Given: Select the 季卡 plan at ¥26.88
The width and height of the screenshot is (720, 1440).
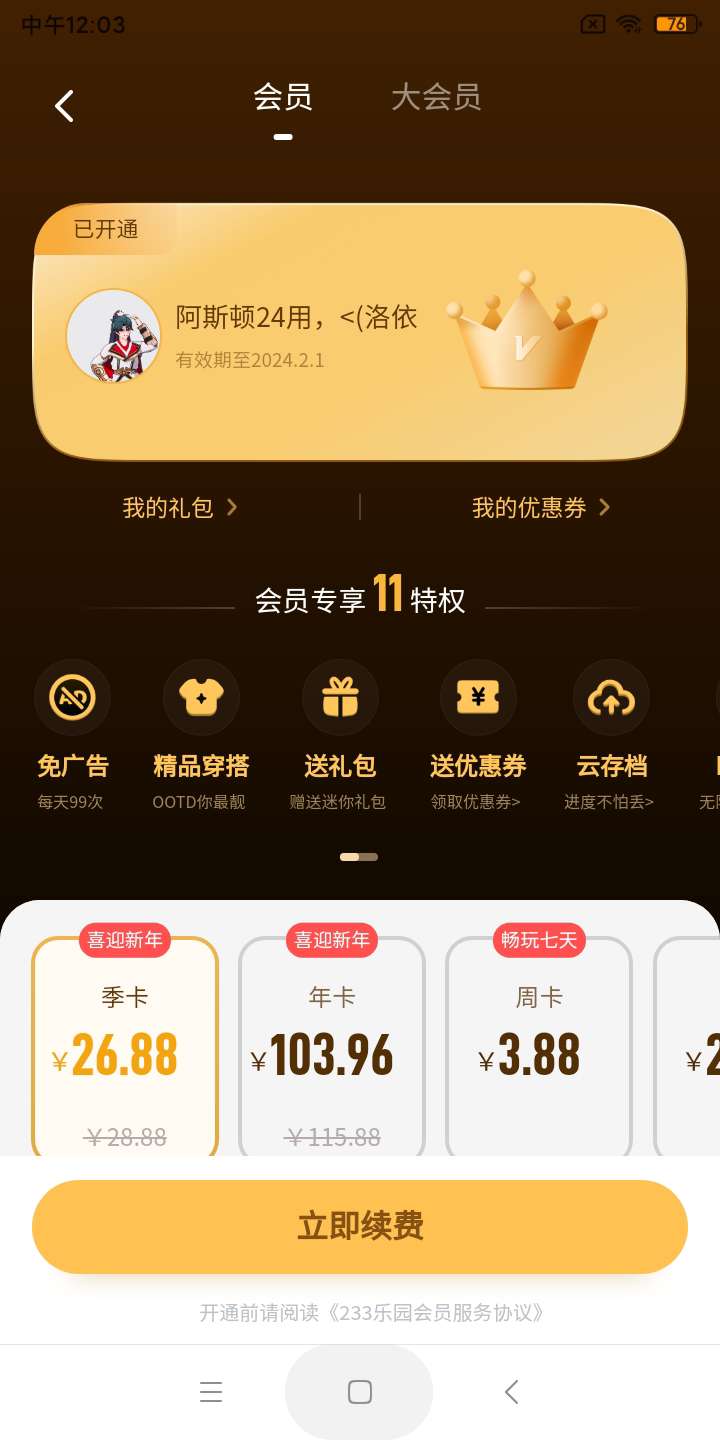Looking at the screenshot, I should pyautogui.click(x=125, y=1047).
